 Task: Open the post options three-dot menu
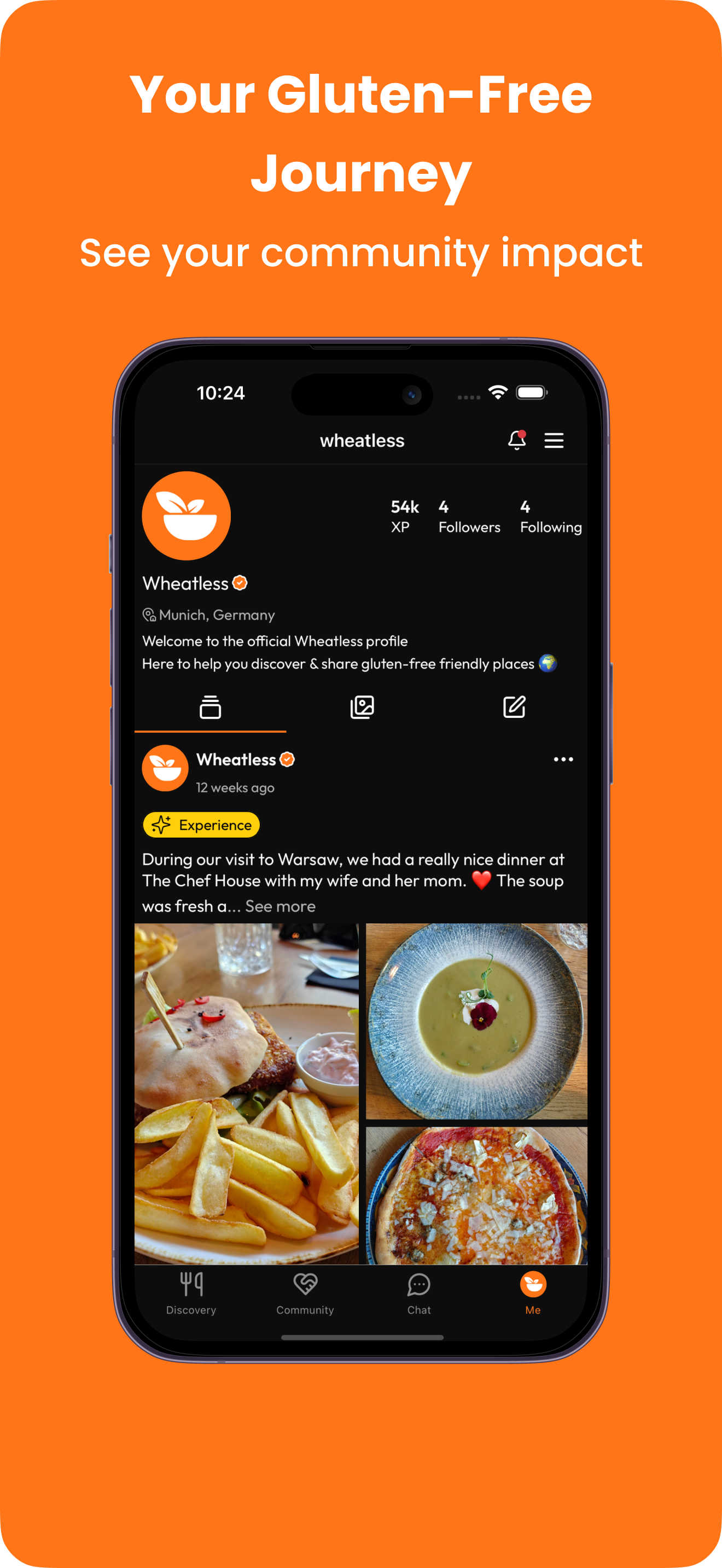point(563,759)
